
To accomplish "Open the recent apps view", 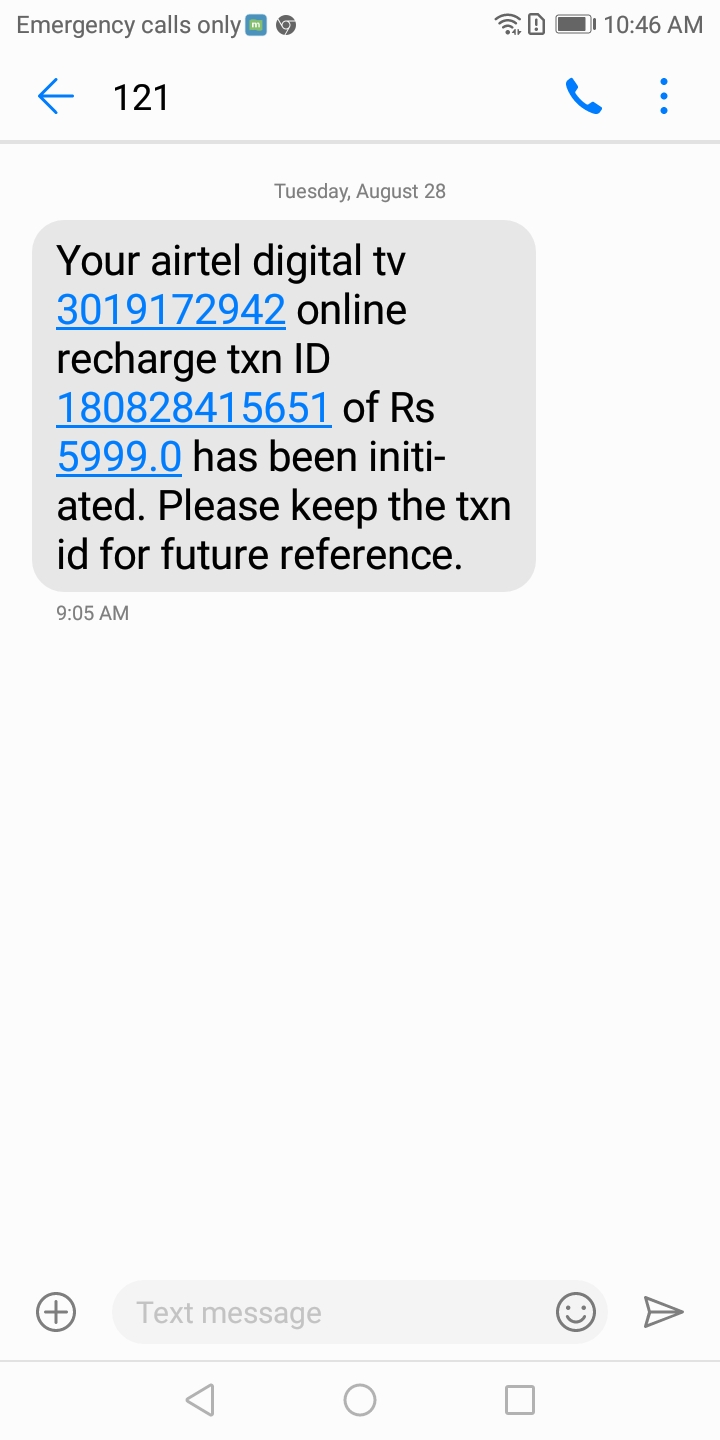I will coord(520,1400).
